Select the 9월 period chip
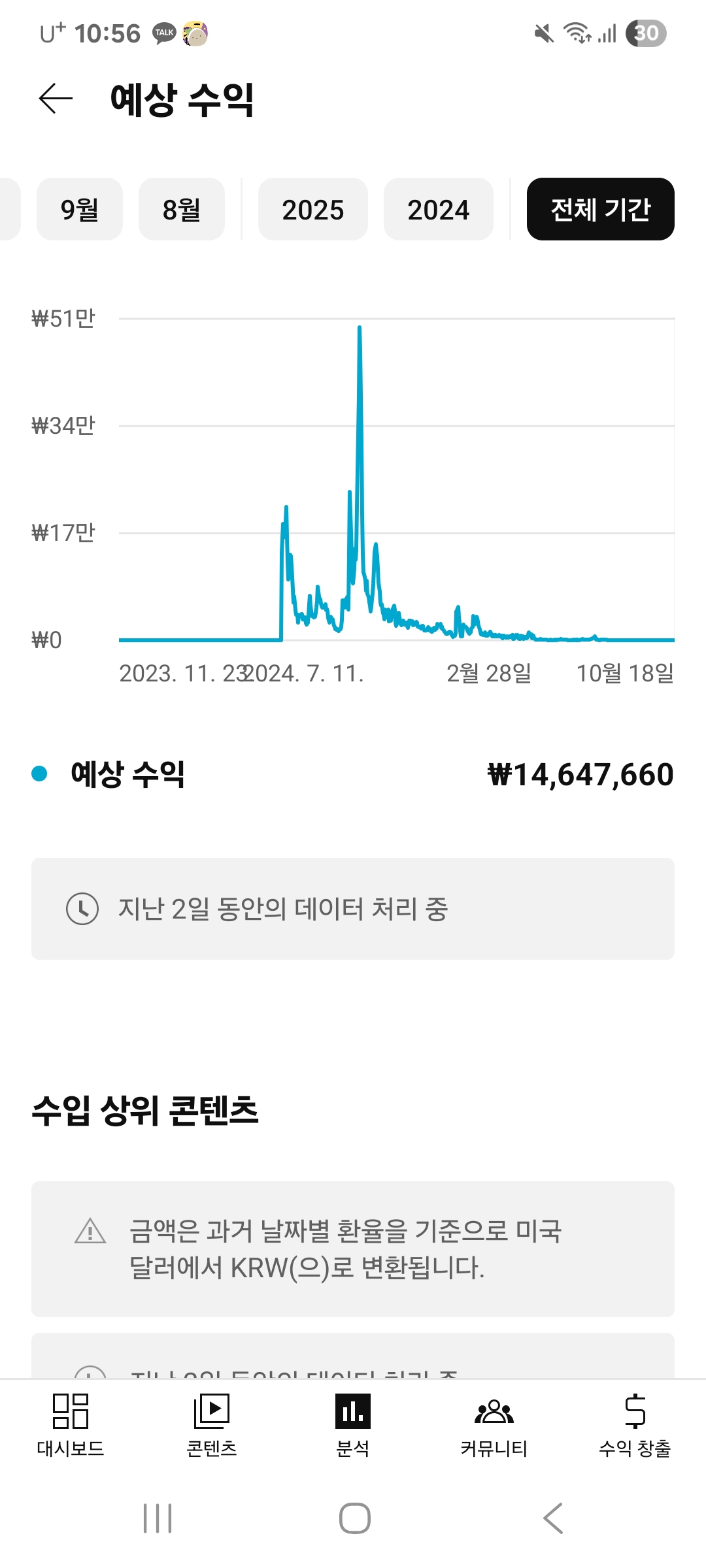This screenshot has height=1568, width=706. tap(80, 209)
